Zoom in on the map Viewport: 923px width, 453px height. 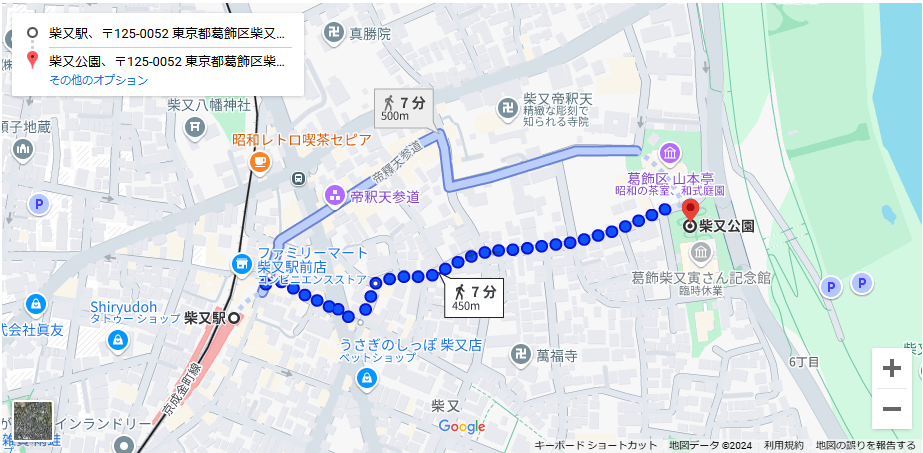point(891,368)
